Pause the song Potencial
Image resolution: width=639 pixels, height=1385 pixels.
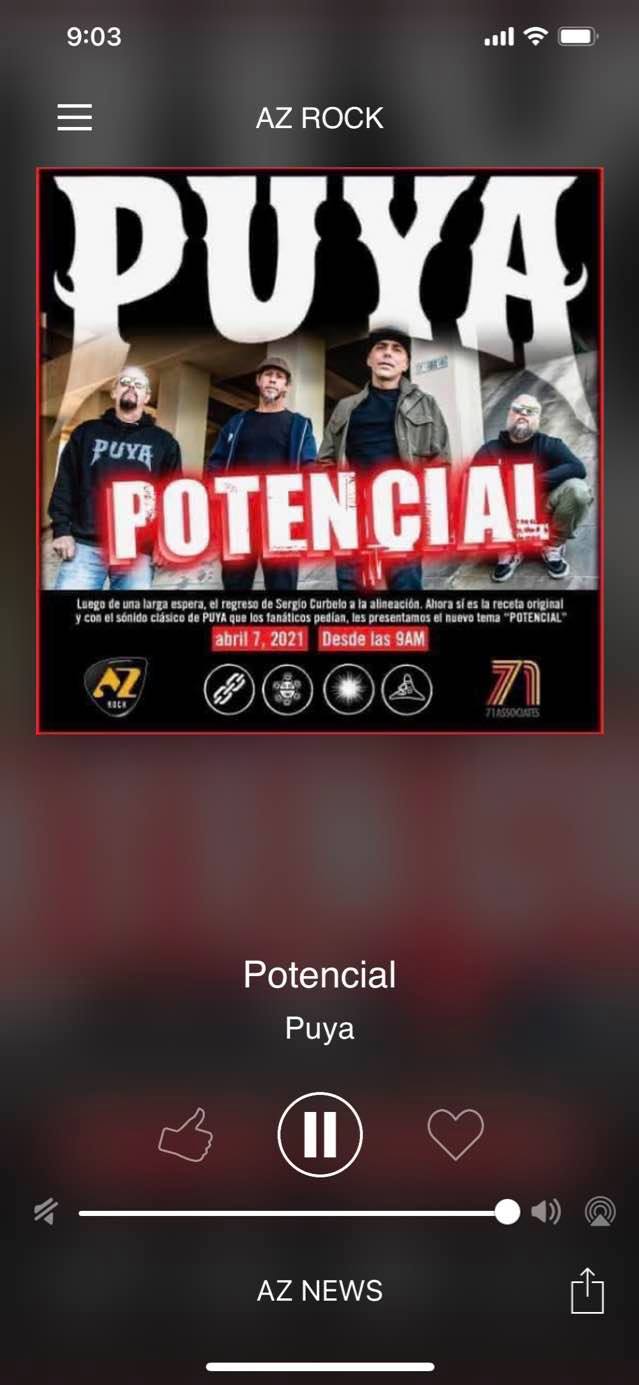pyautogui.click(x=320, y=1134)
